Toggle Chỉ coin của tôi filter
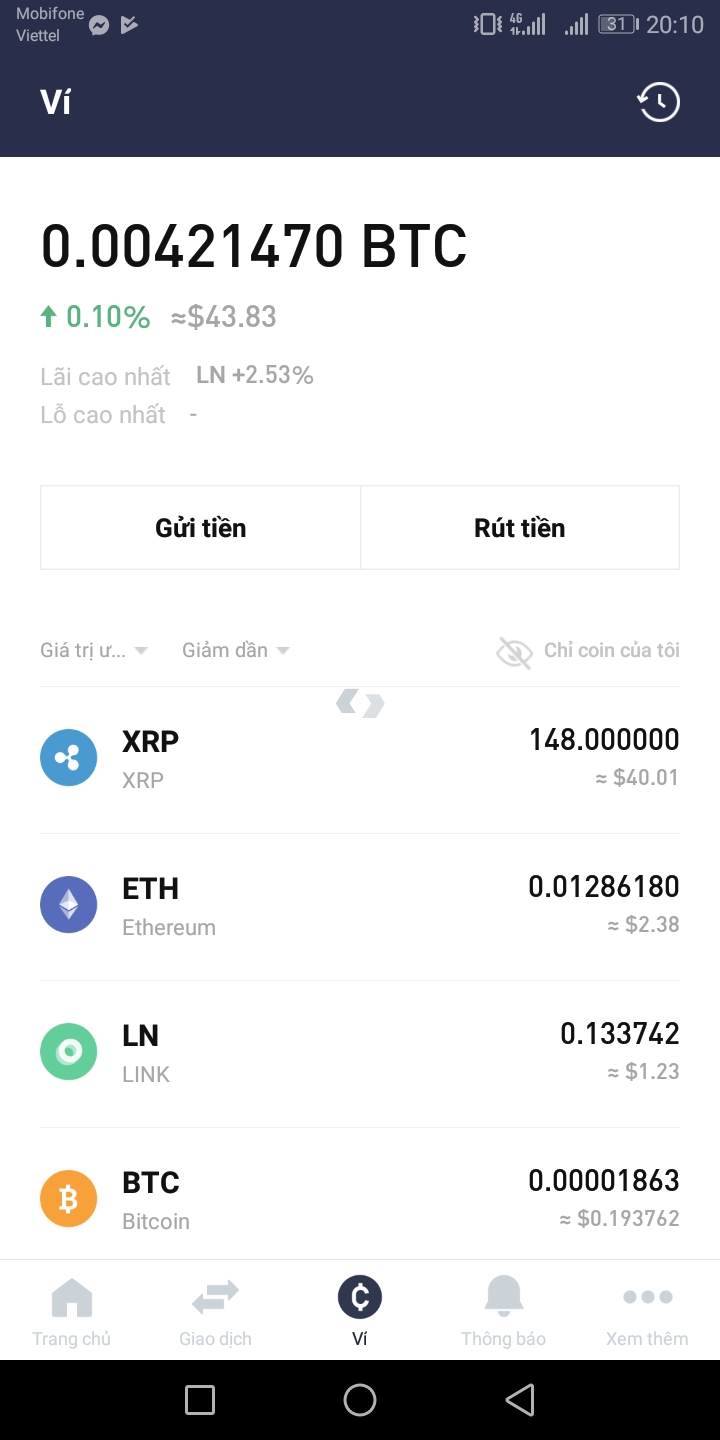Viewport: 720px width, 1440px height. (588, 651)
